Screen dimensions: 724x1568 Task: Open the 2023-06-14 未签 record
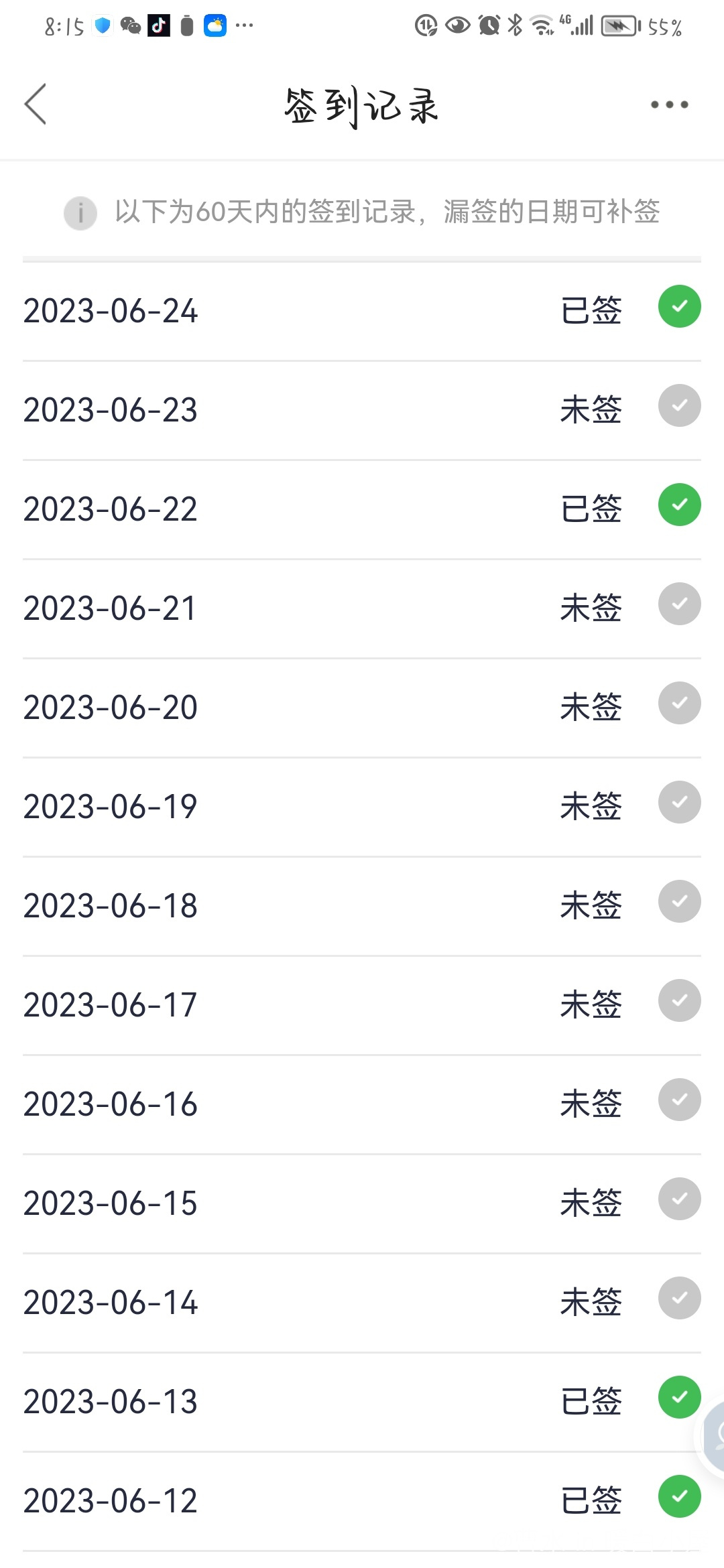(x=362, y=1303)
